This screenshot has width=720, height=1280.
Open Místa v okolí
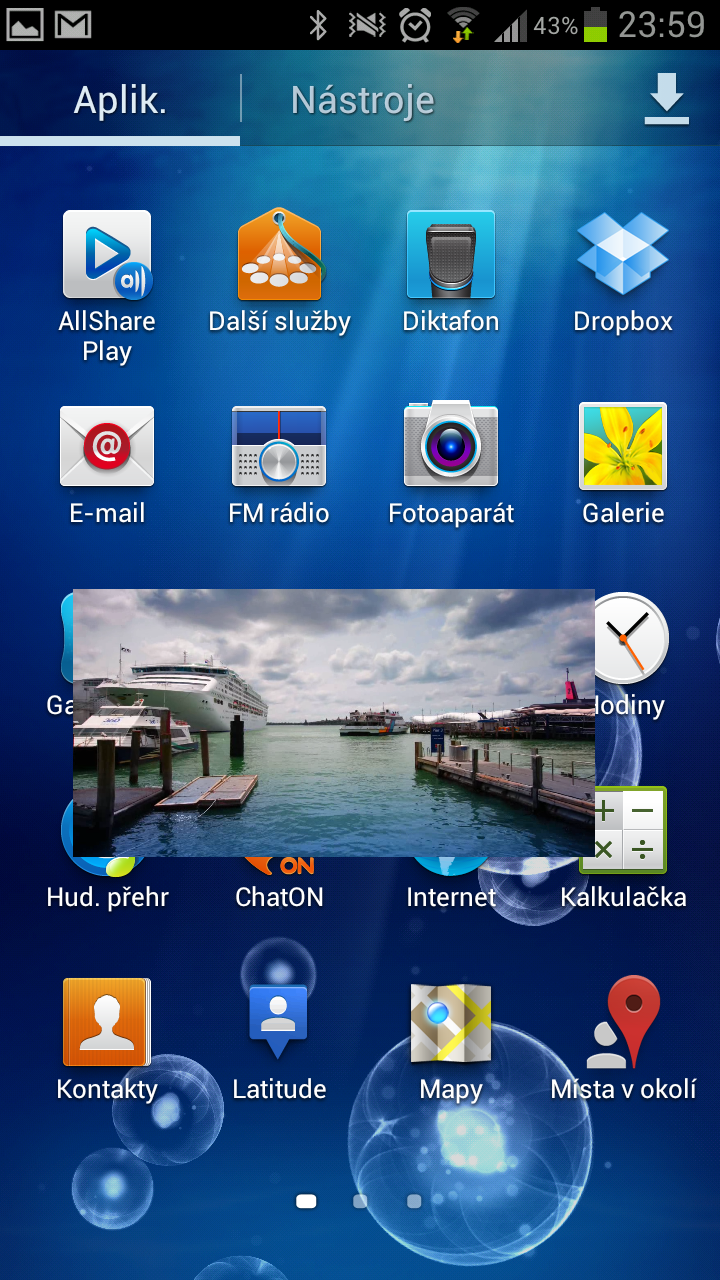tap(622, 1020)
